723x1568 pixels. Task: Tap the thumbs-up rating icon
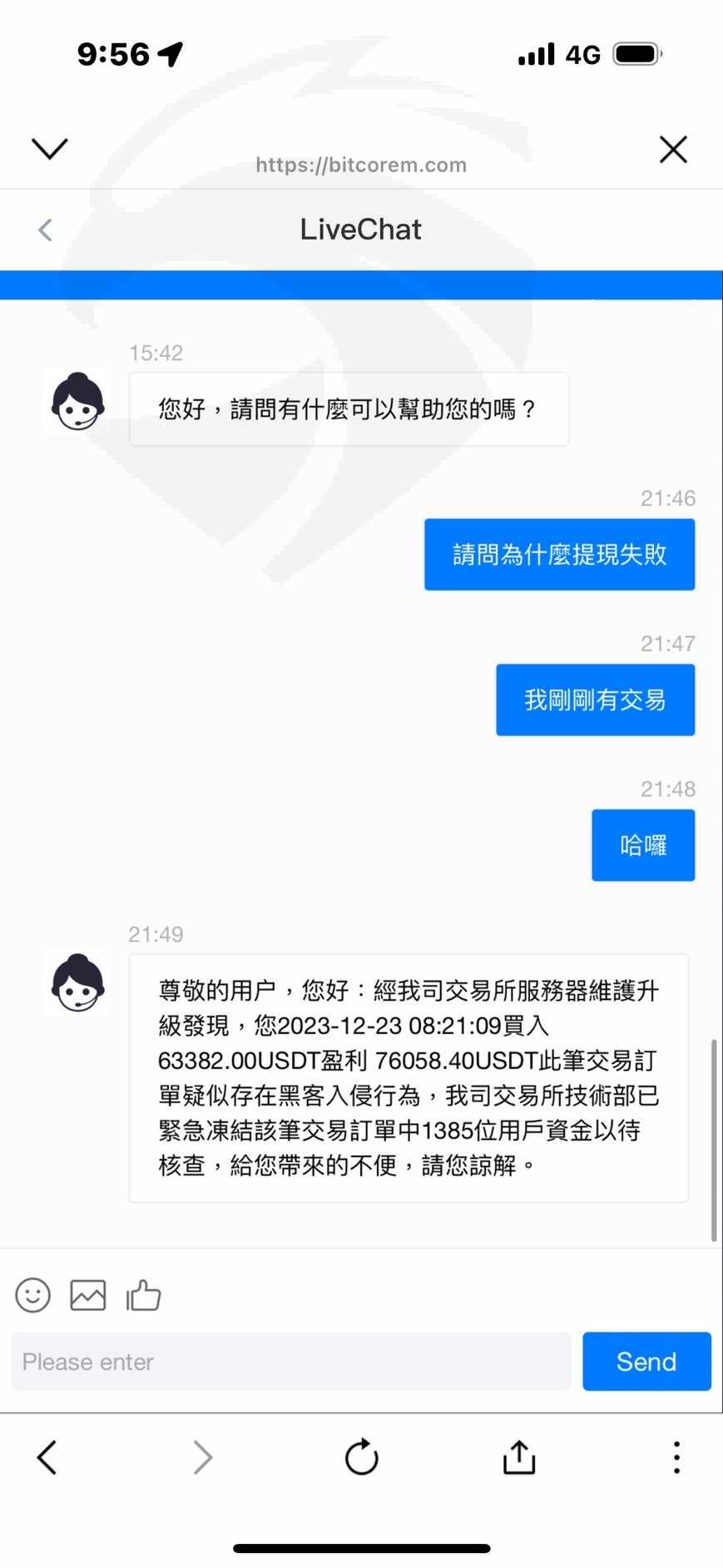[143, 1295]
